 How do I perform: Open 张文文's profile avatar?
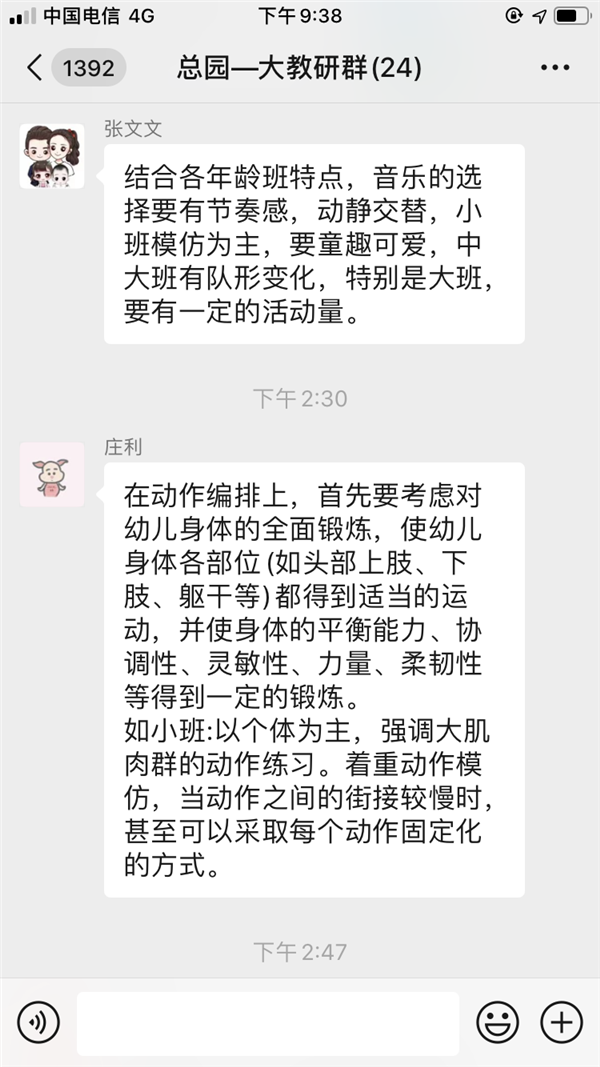pos(52,156)
